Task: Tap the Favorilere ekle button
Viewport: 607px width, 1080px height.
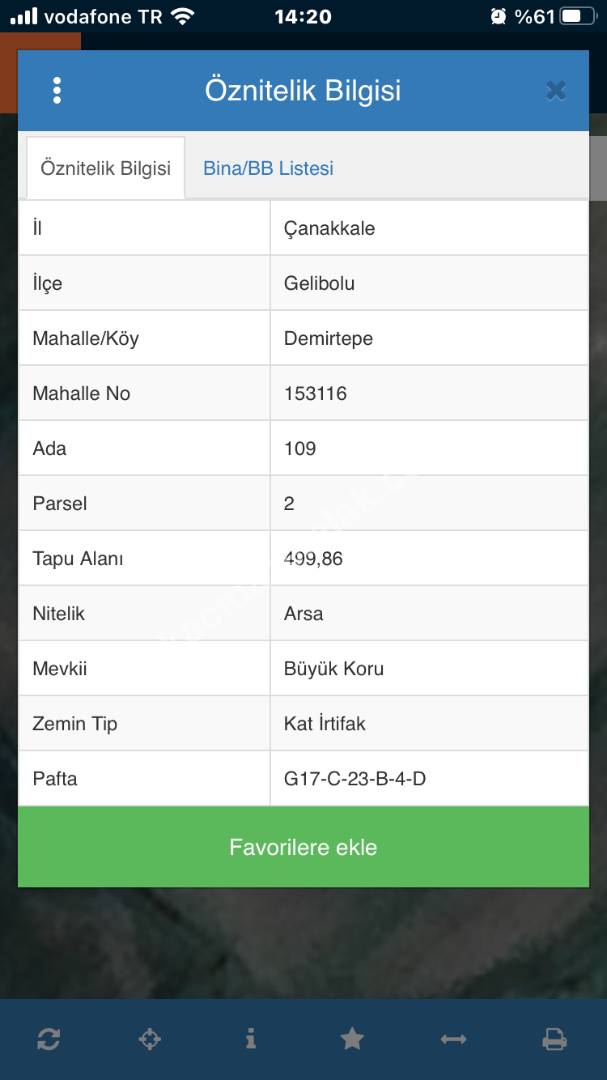Action: coord(303,848)
